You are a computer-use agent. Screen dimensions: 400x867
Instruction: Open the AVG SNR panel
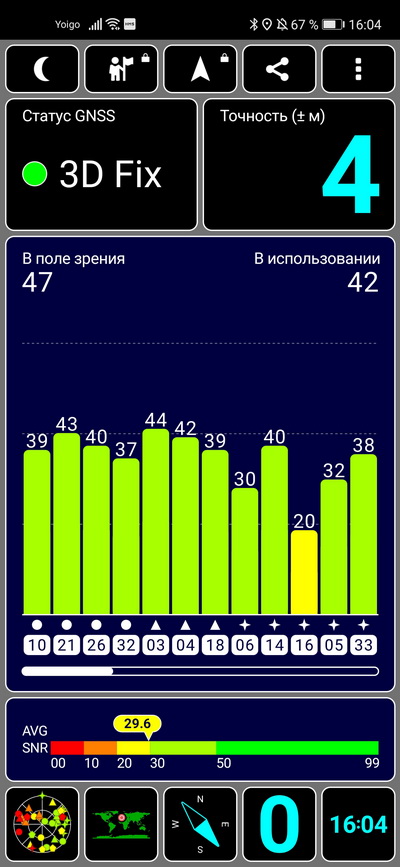click(200, 739)
